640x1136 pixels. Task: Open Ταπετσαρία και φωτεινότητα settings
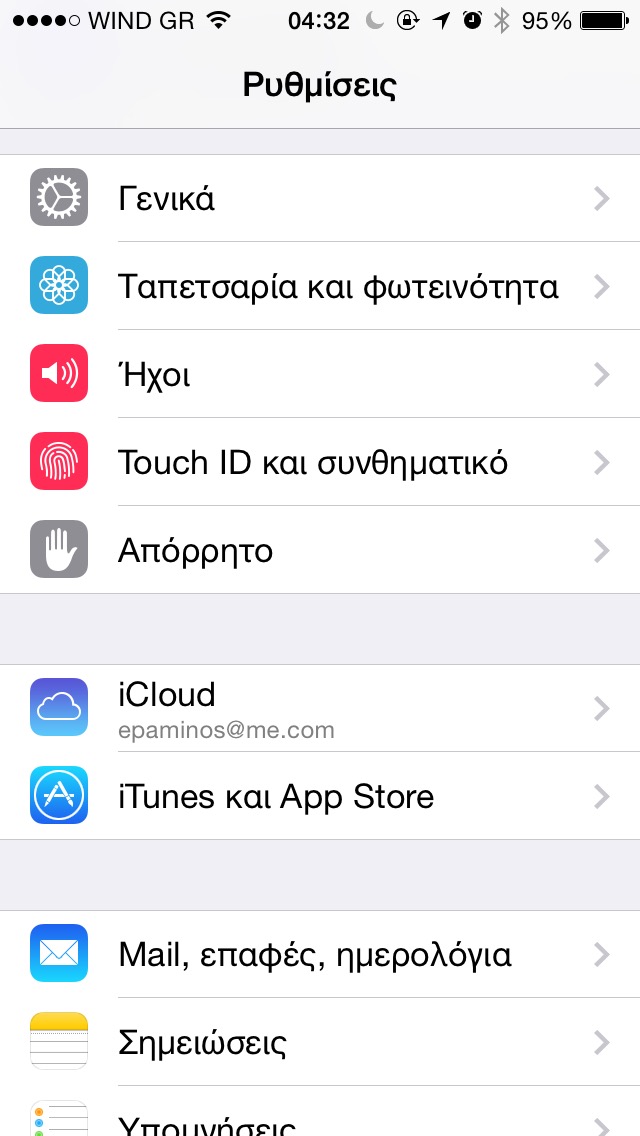point(320,286)
